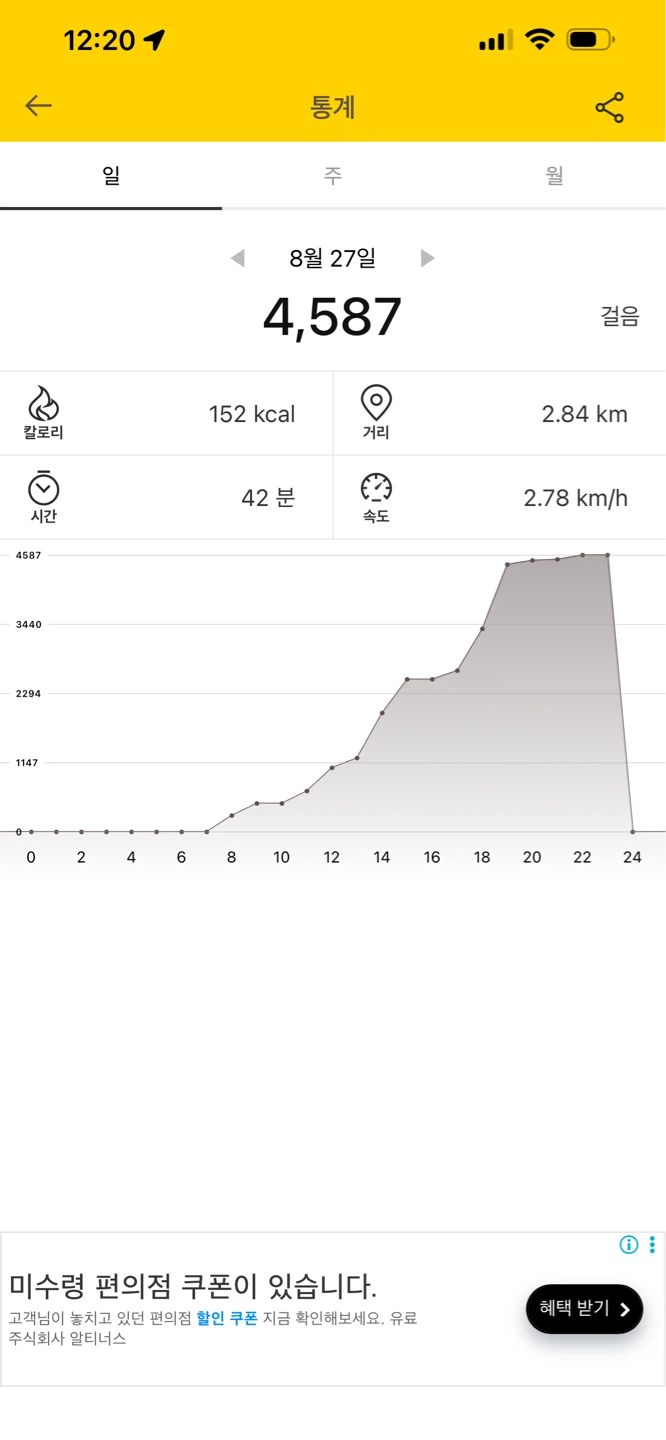
Task: Tap the 혜택 받기 ad button
Action: (584, 1309)
